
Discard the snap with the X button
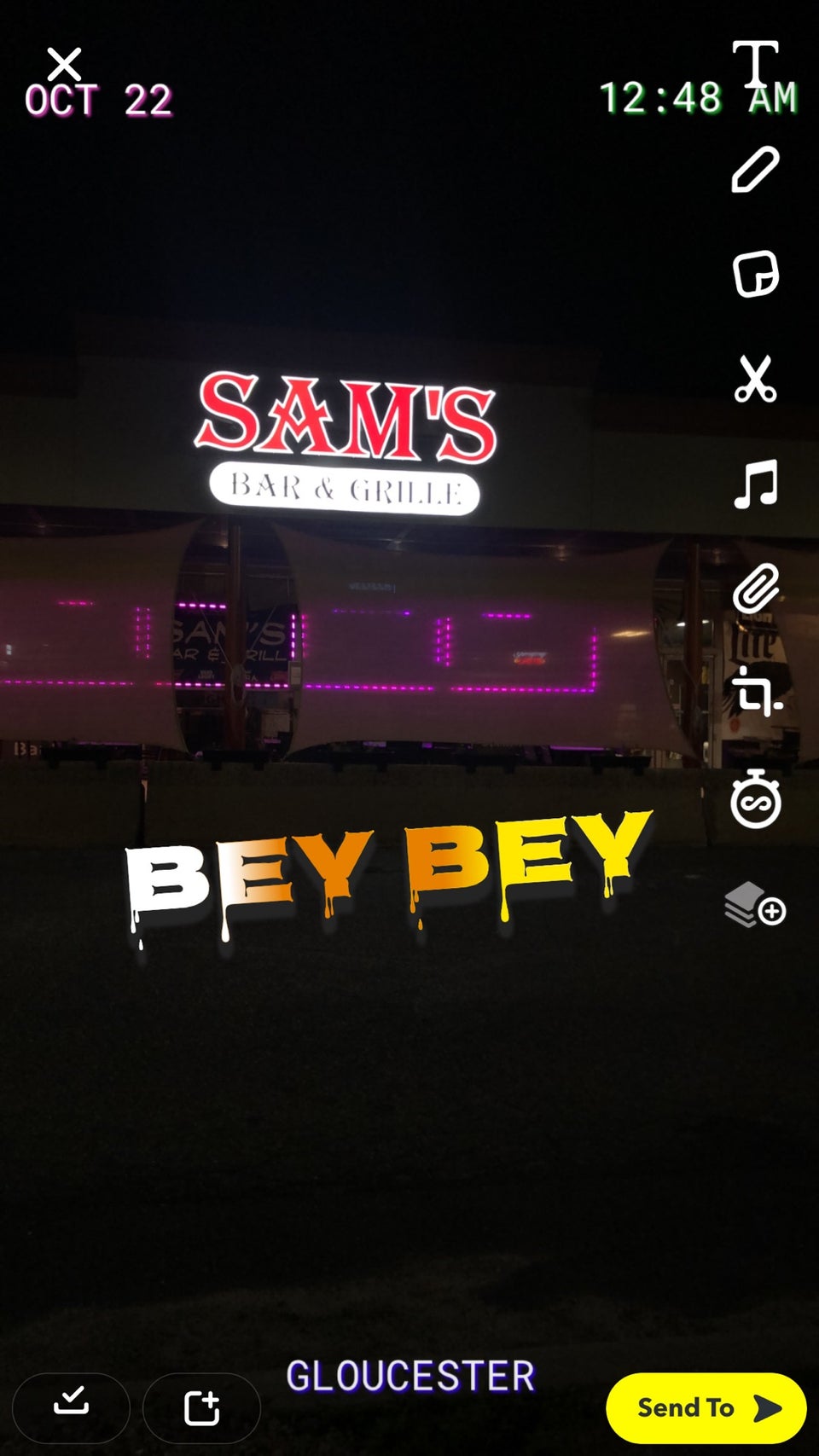pyautogui.click(x=64, y=64)
